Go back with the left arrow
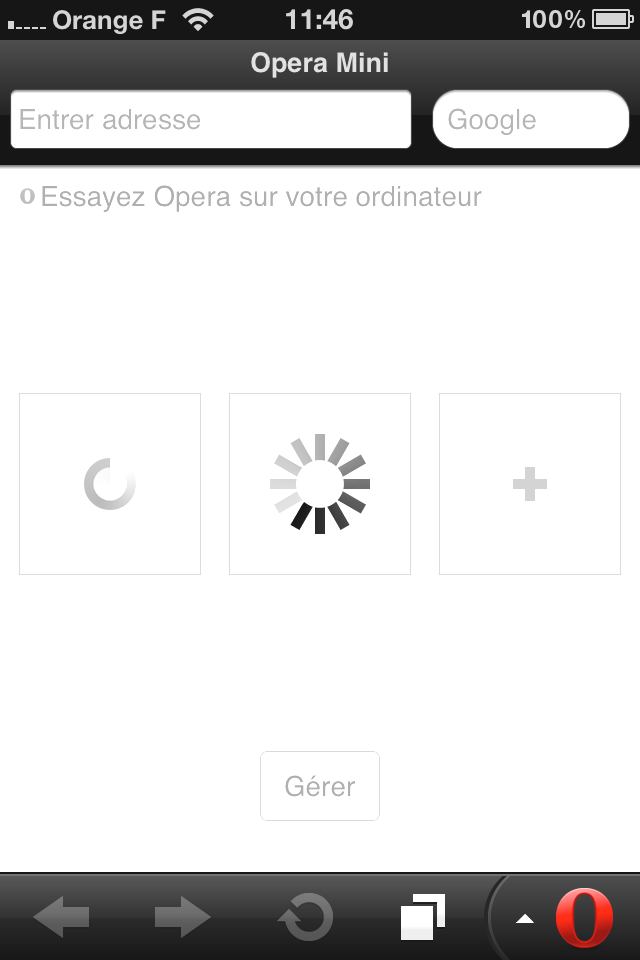640x960 pixels. click(62, 917)
